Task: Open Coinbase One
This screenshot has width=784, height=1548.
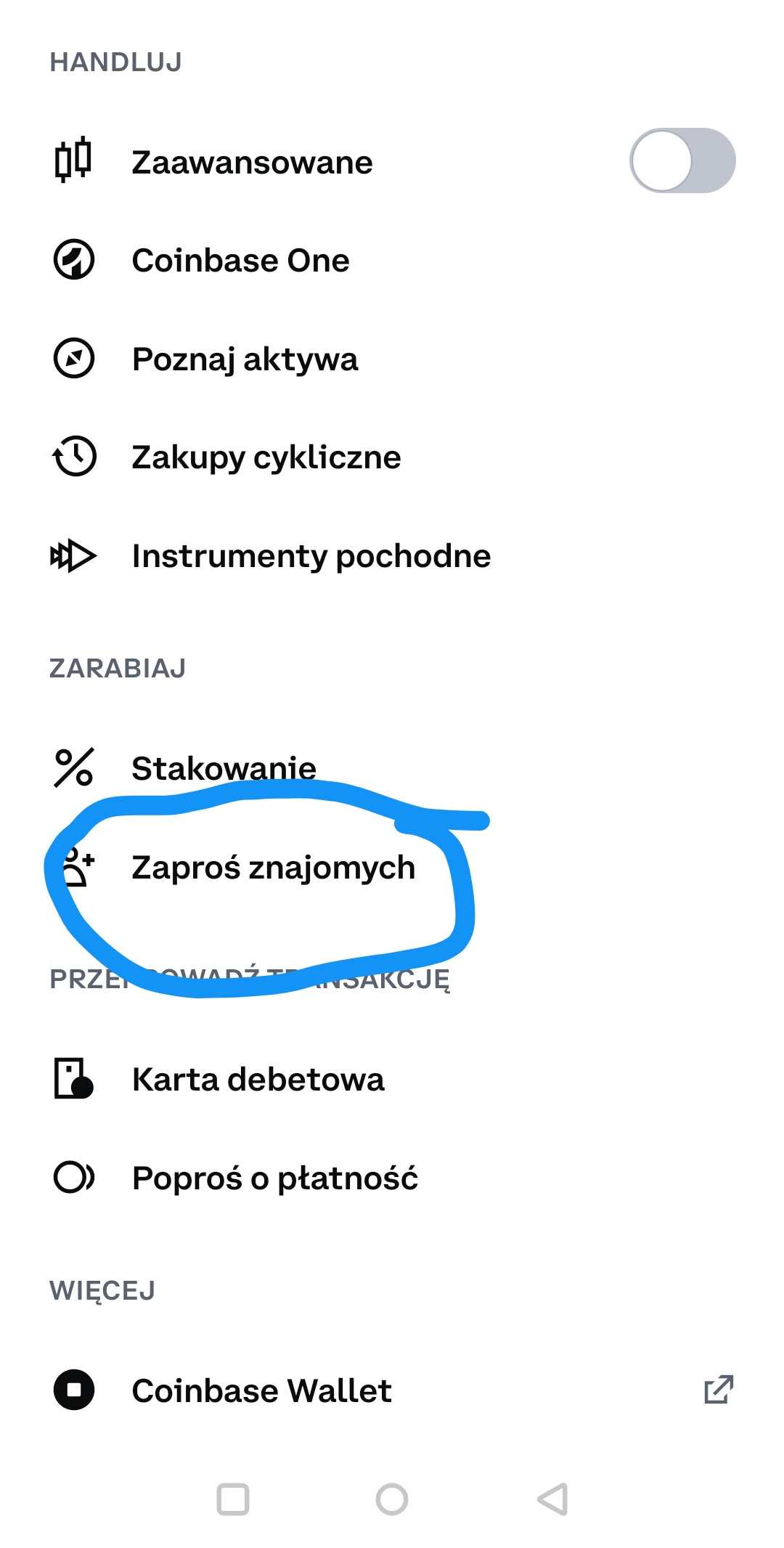Action: (392, 260)
